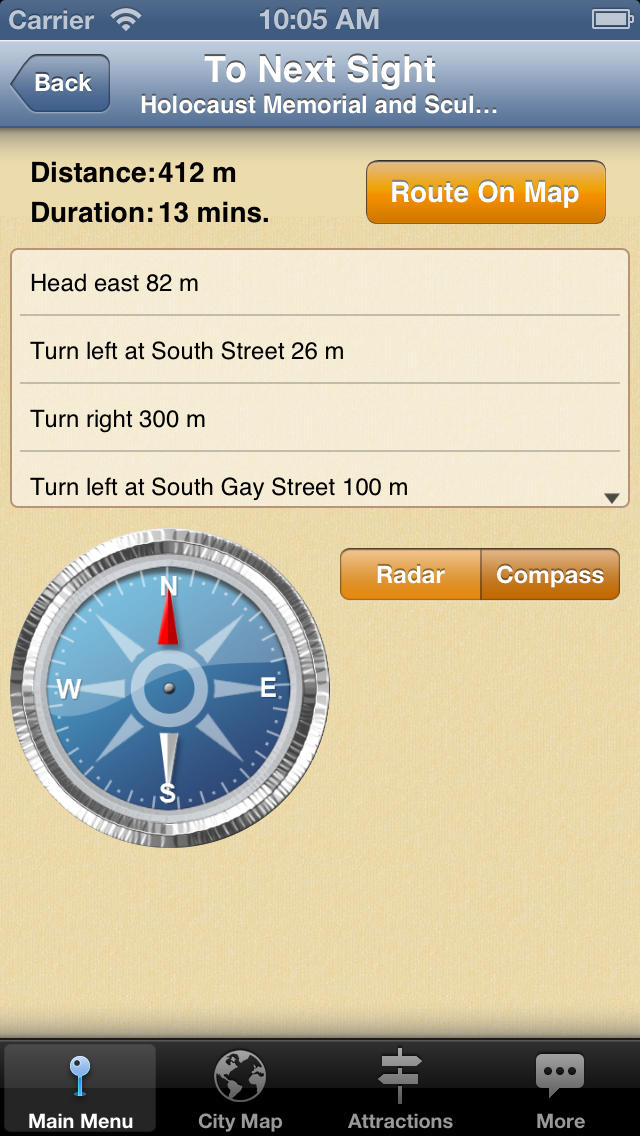Open the More tab
640x1136 pixels.
(x=560, y=1088)
